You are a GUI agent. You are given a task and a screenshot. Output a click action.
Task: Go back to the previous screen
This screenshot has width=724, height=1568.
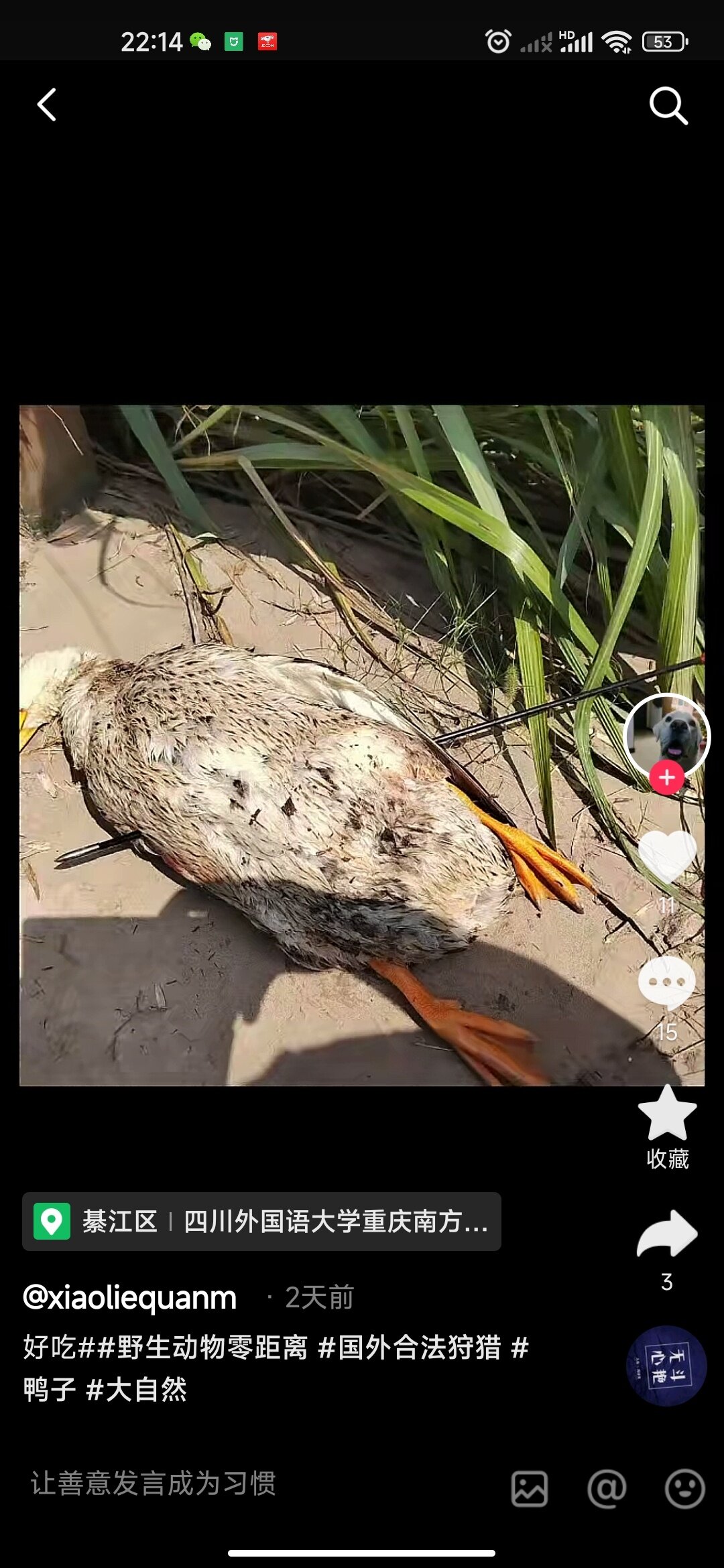click(46, 105)
